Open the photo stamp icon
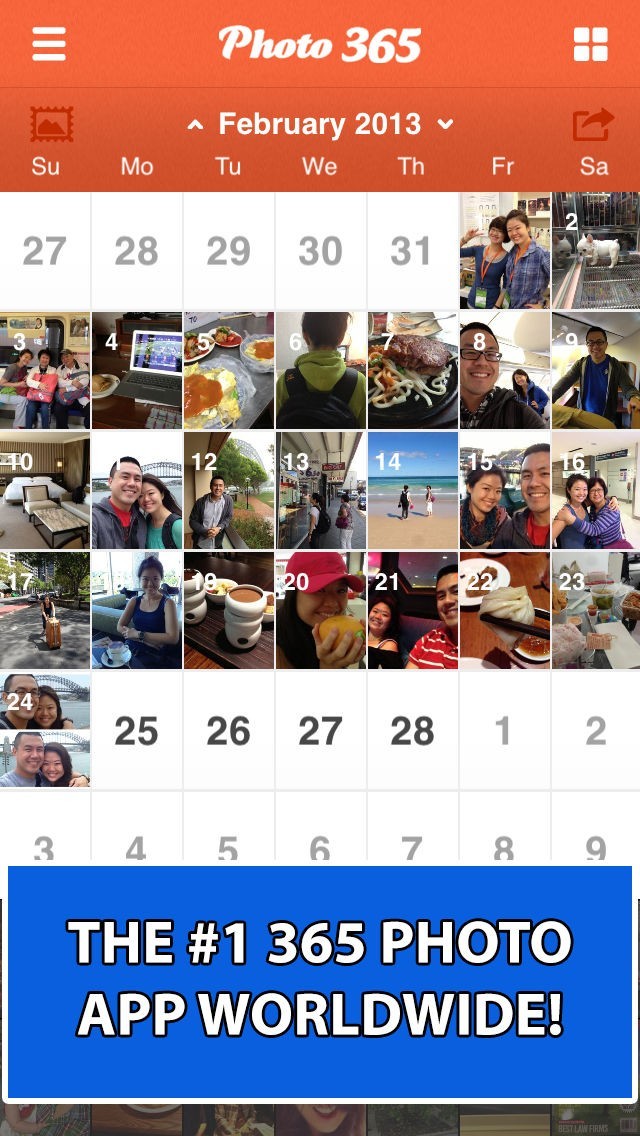 [51, 124]
